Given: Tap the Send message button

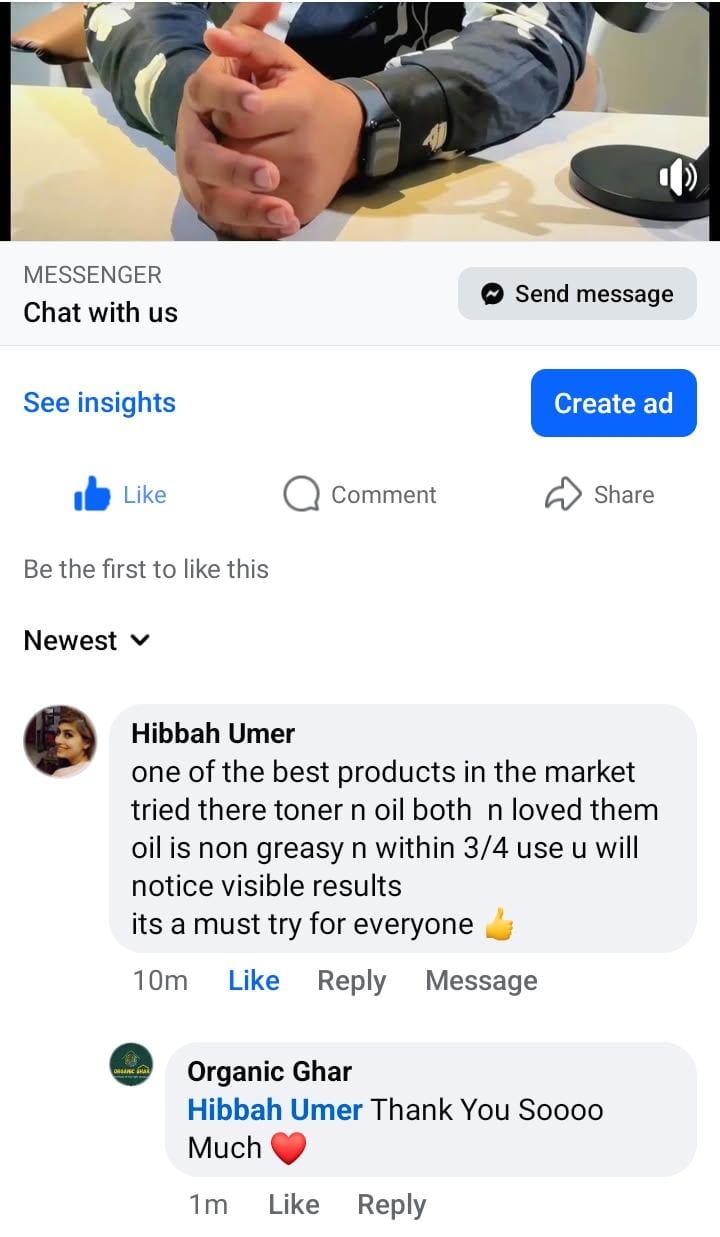Looking at the screenshot, I should [577, 294].
